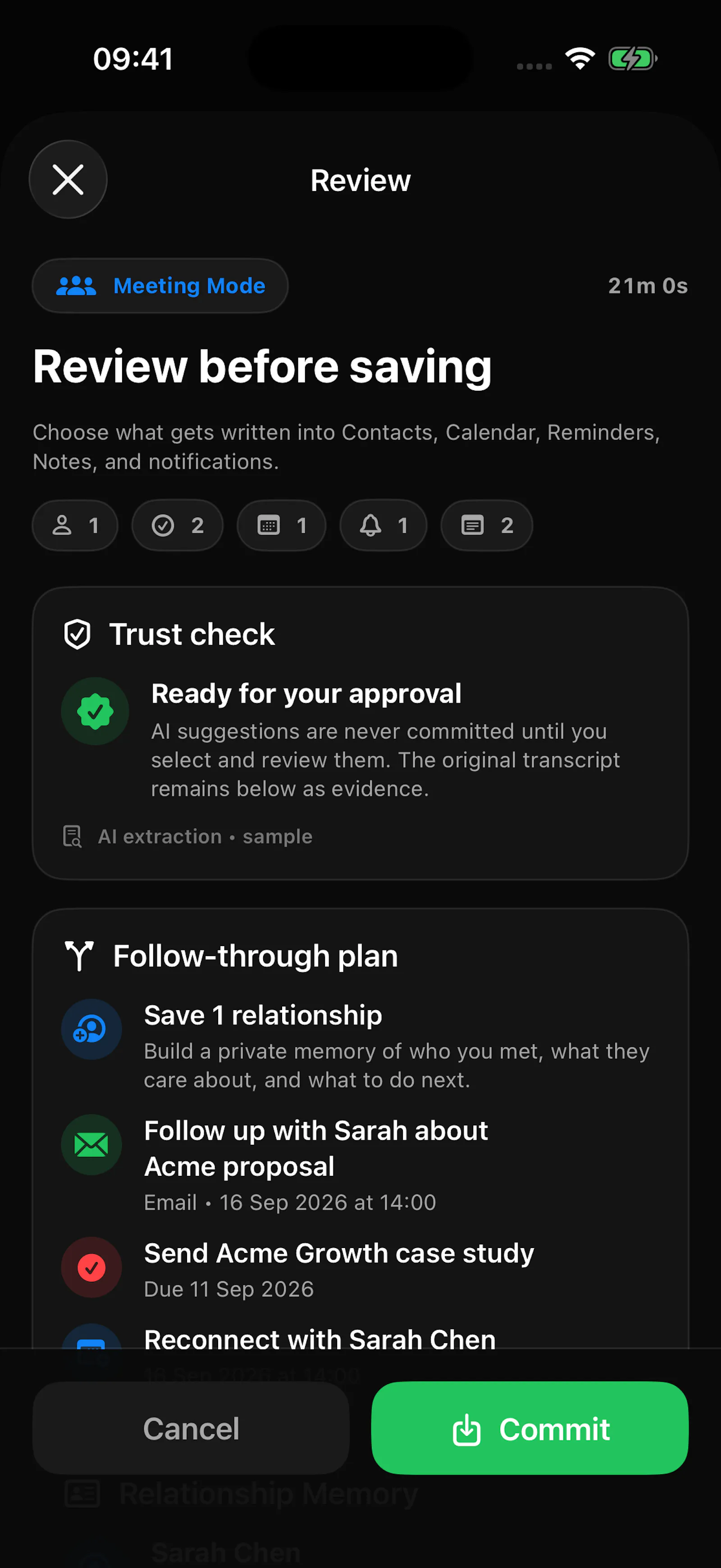Select the contacts count chip
Viewport: 721px width, 1568px height.
pos(75,526)
